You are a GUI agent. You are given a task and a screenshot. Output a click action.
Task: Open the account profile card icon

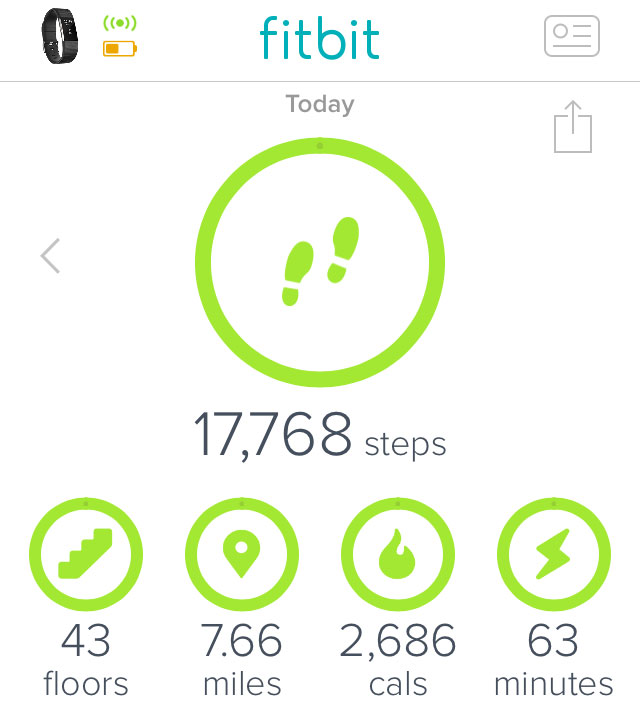(572, 37)
